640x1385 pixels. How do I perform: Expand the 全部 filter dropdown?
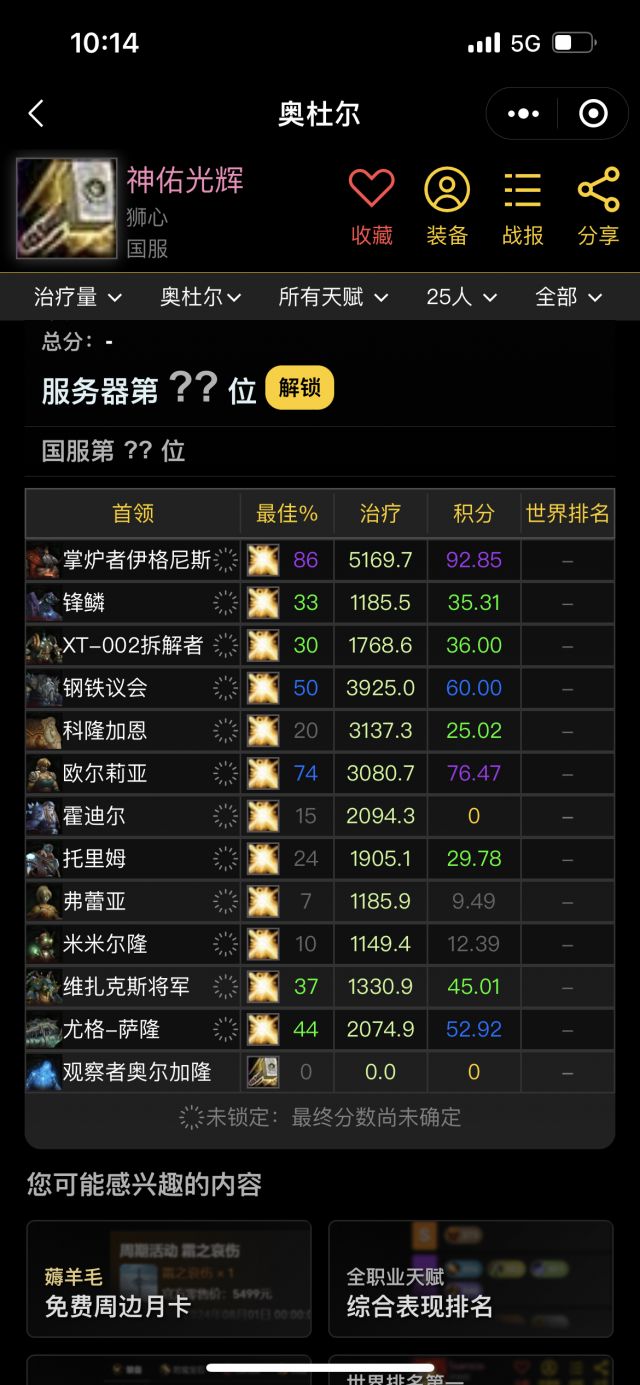pyautogui.click(x=569, y=297)
